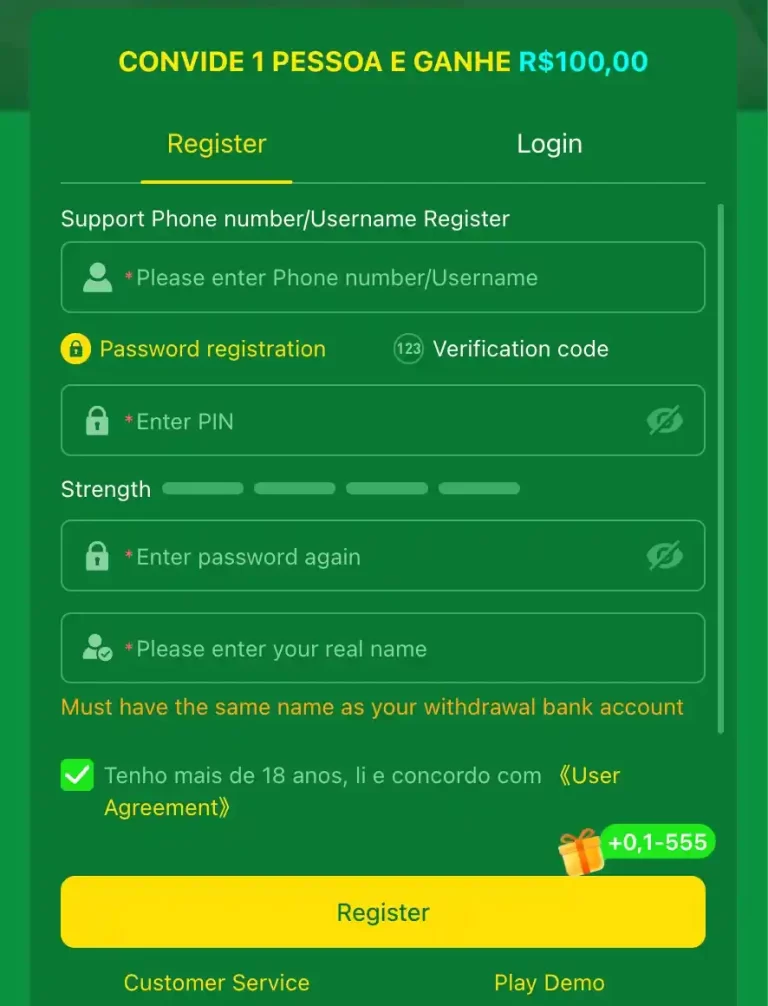Open Play Demo
The image size is (768, 1006).
coord(549,983)
